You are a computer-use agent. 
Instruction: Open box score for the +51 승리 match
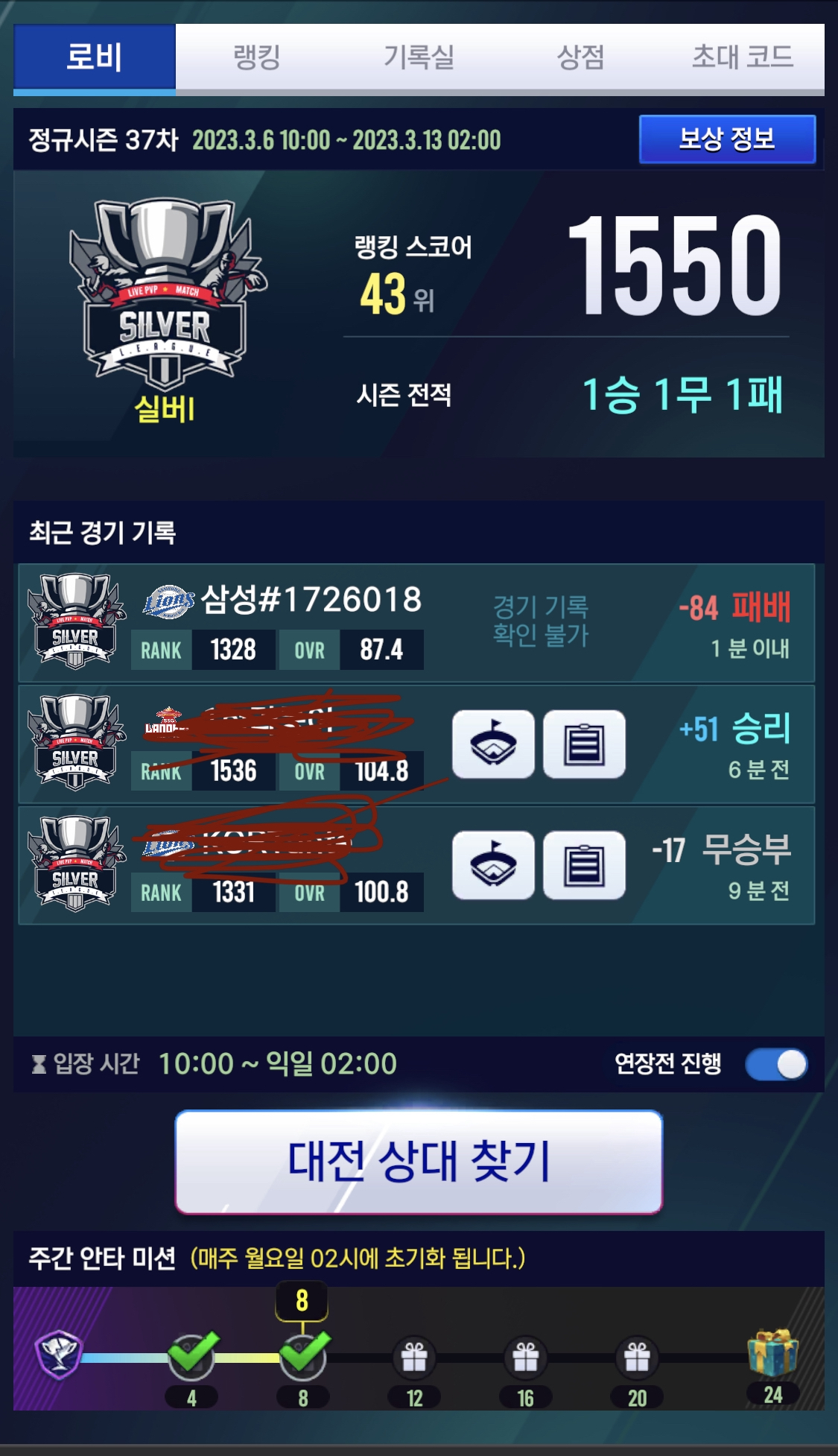click(584, 744)
